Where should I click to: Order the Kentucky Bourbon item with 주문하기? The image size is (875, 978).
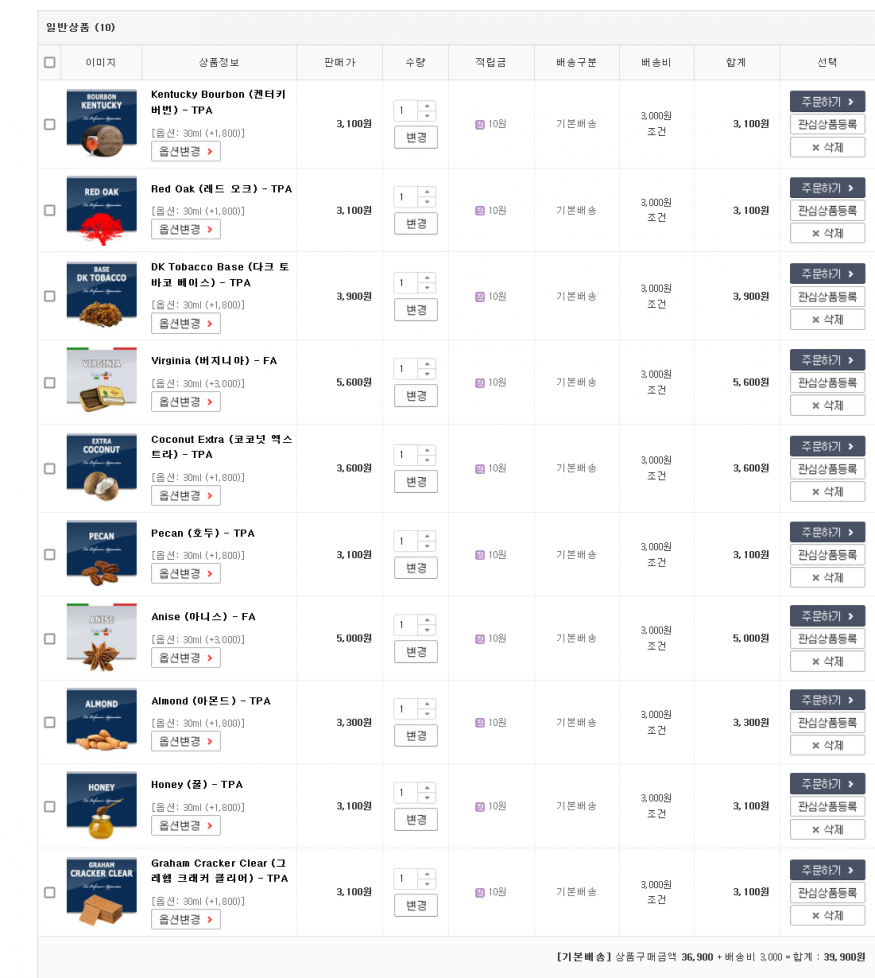coord(827,101)
